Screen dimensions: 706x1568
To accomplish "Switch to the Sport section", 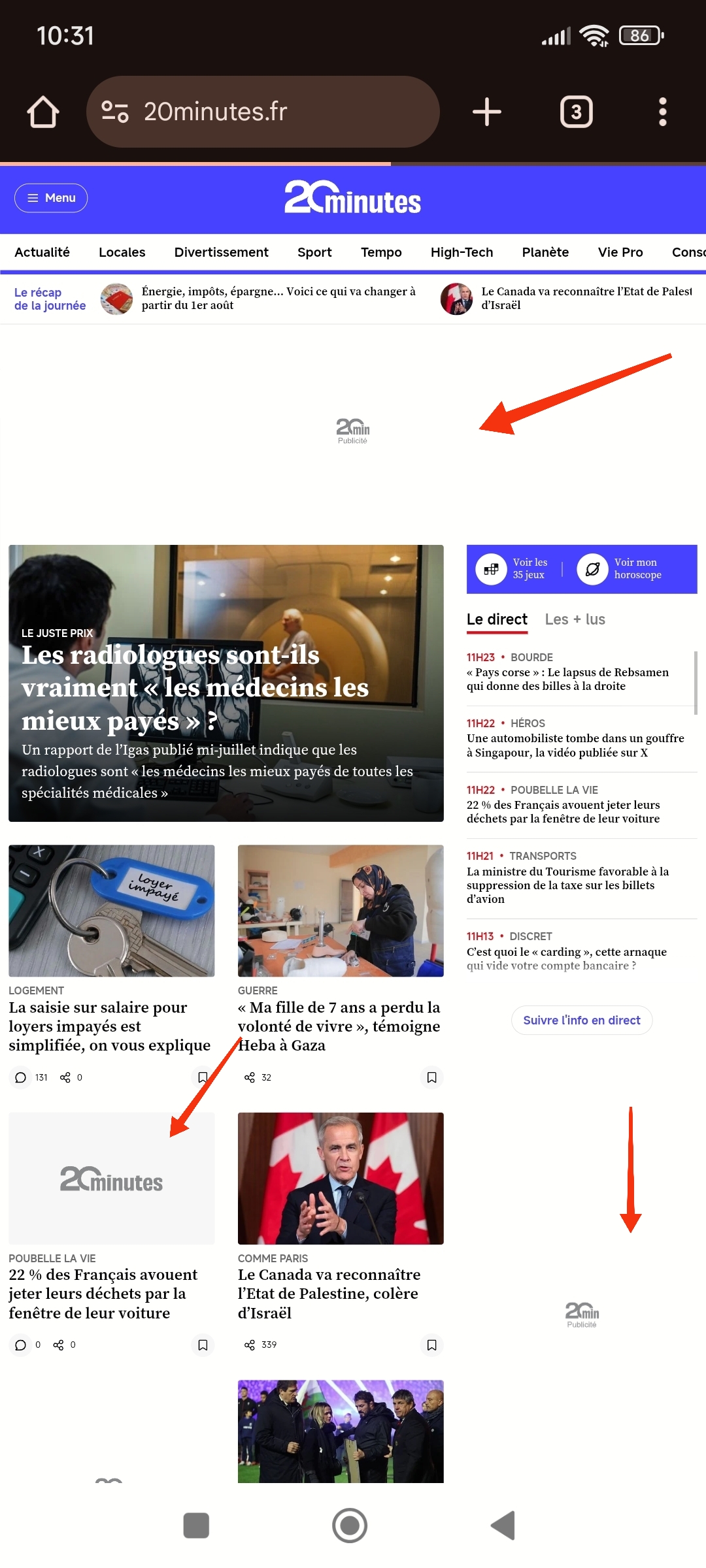I will pos(314,252).
